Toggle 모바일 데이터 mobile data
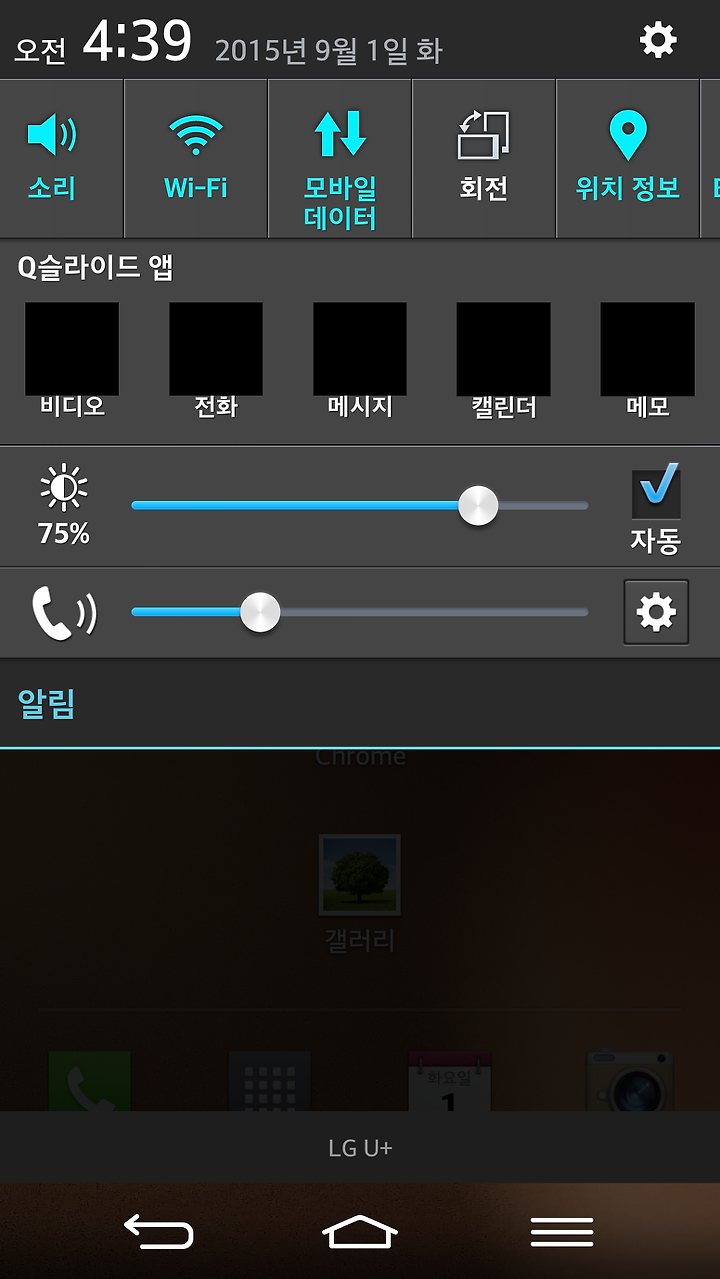The image size is (720, 1279). point(340,158)
